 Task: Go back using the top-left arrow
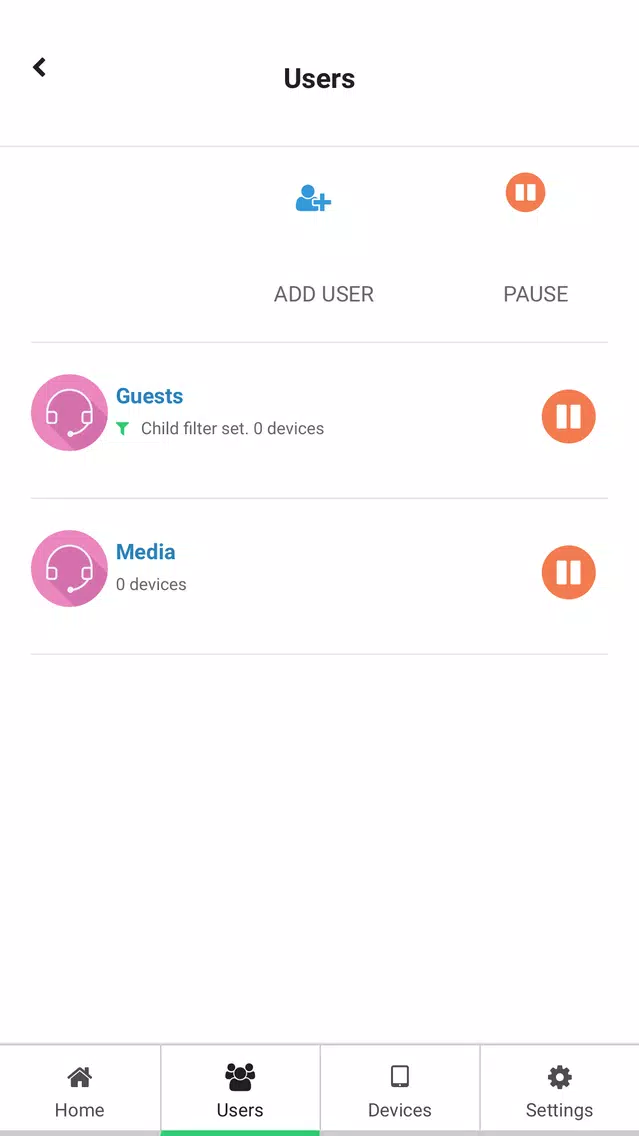pos(39,67)
